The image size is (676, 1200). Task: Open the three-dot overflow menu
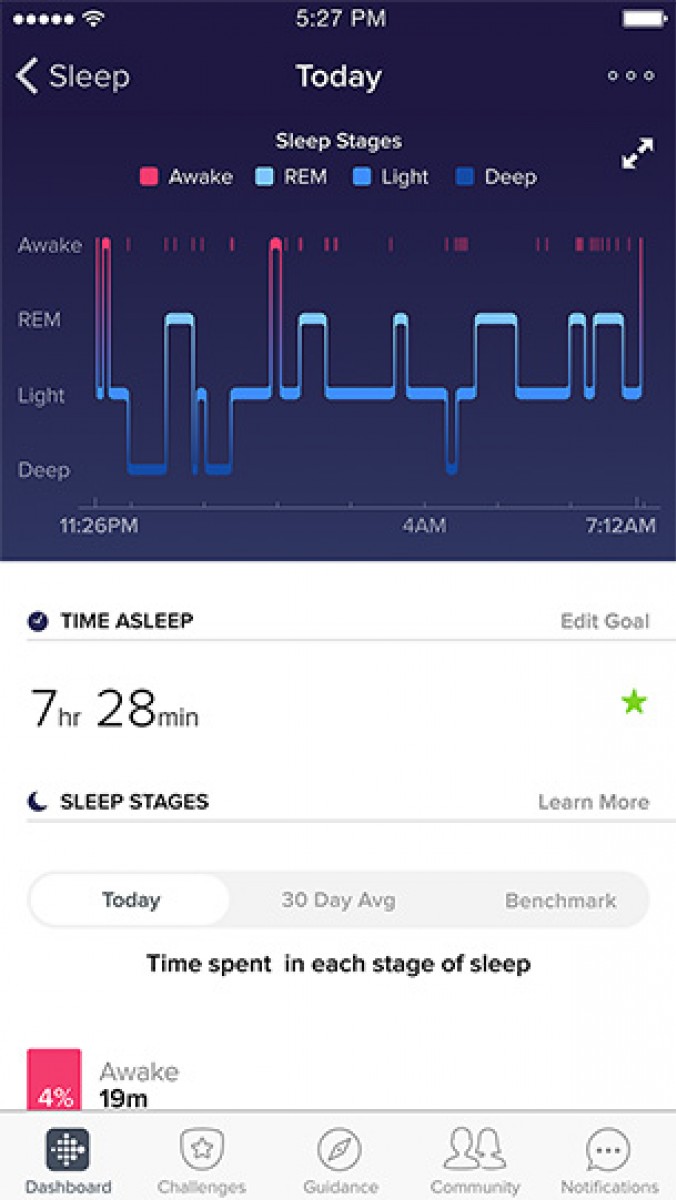pos(631,76)
